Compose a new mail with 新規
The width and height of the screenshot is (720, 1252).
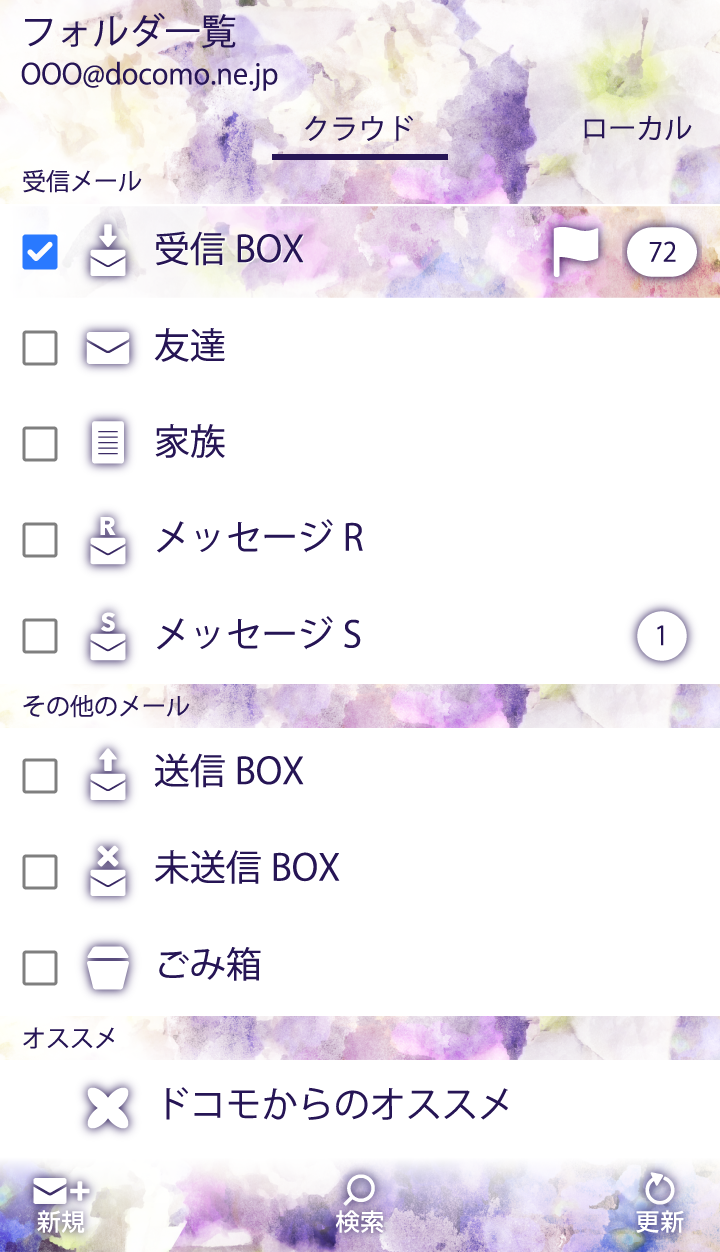click(x=61, y=1204)
